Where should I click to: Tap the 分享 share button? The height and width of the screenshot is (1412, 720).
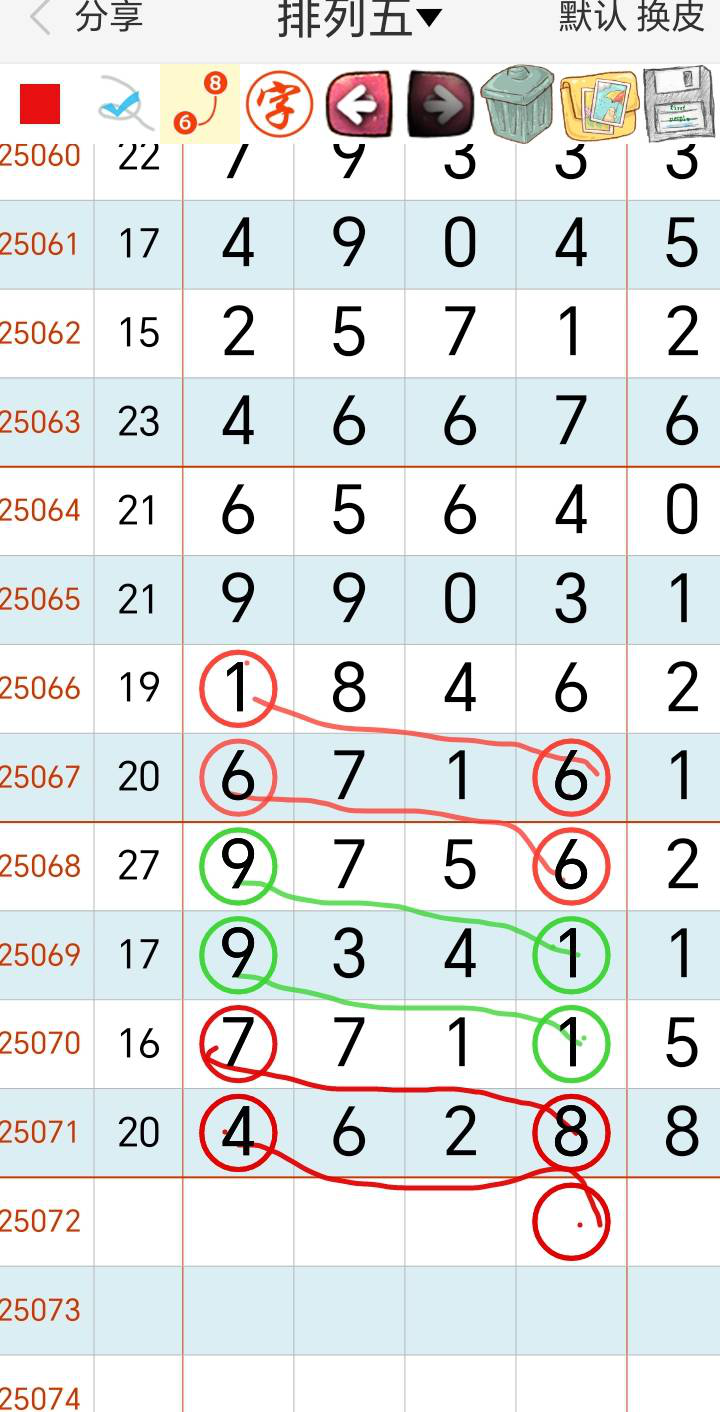click(109, 18)
